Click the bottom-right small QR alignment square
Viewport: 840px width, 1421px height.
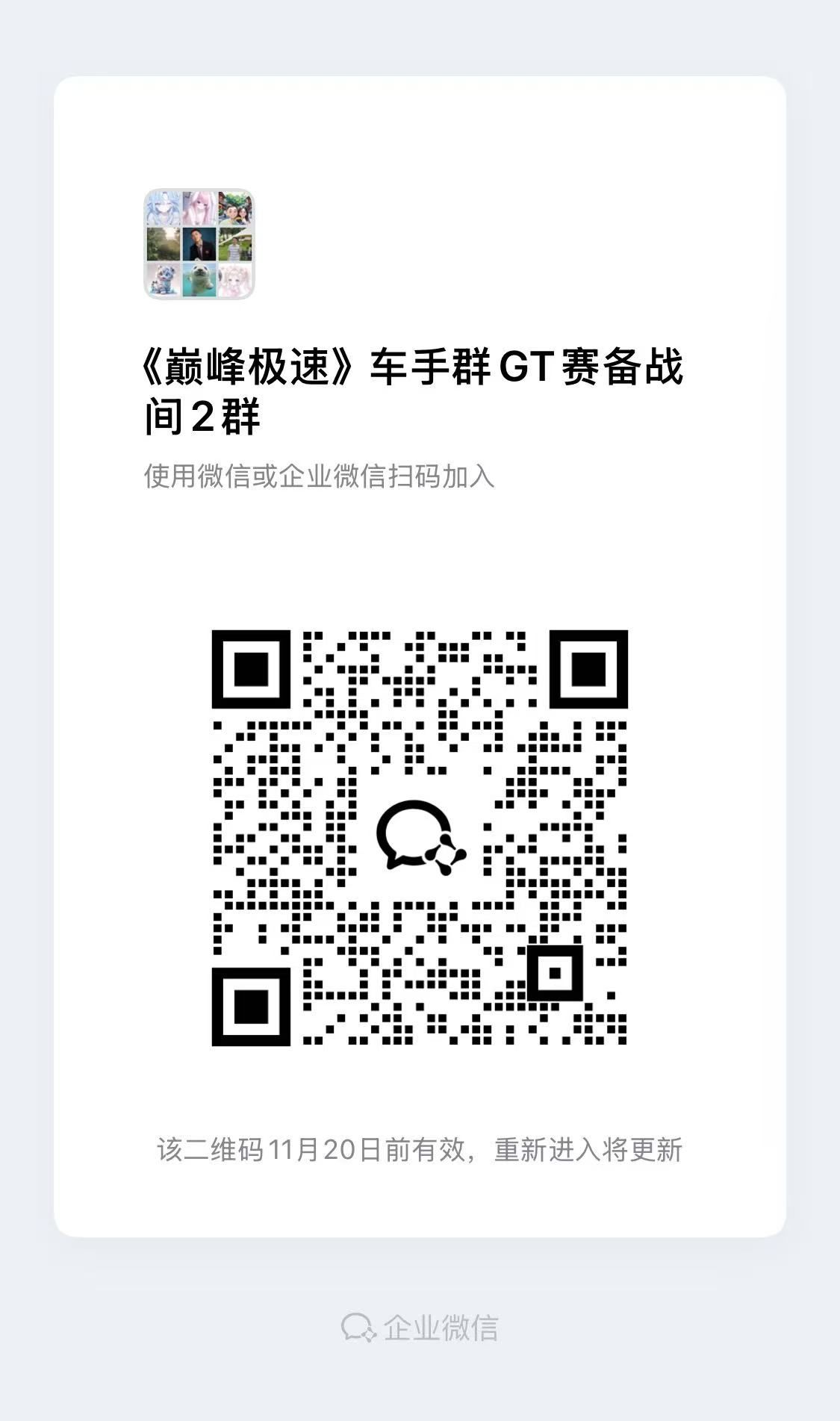[555, 973]
